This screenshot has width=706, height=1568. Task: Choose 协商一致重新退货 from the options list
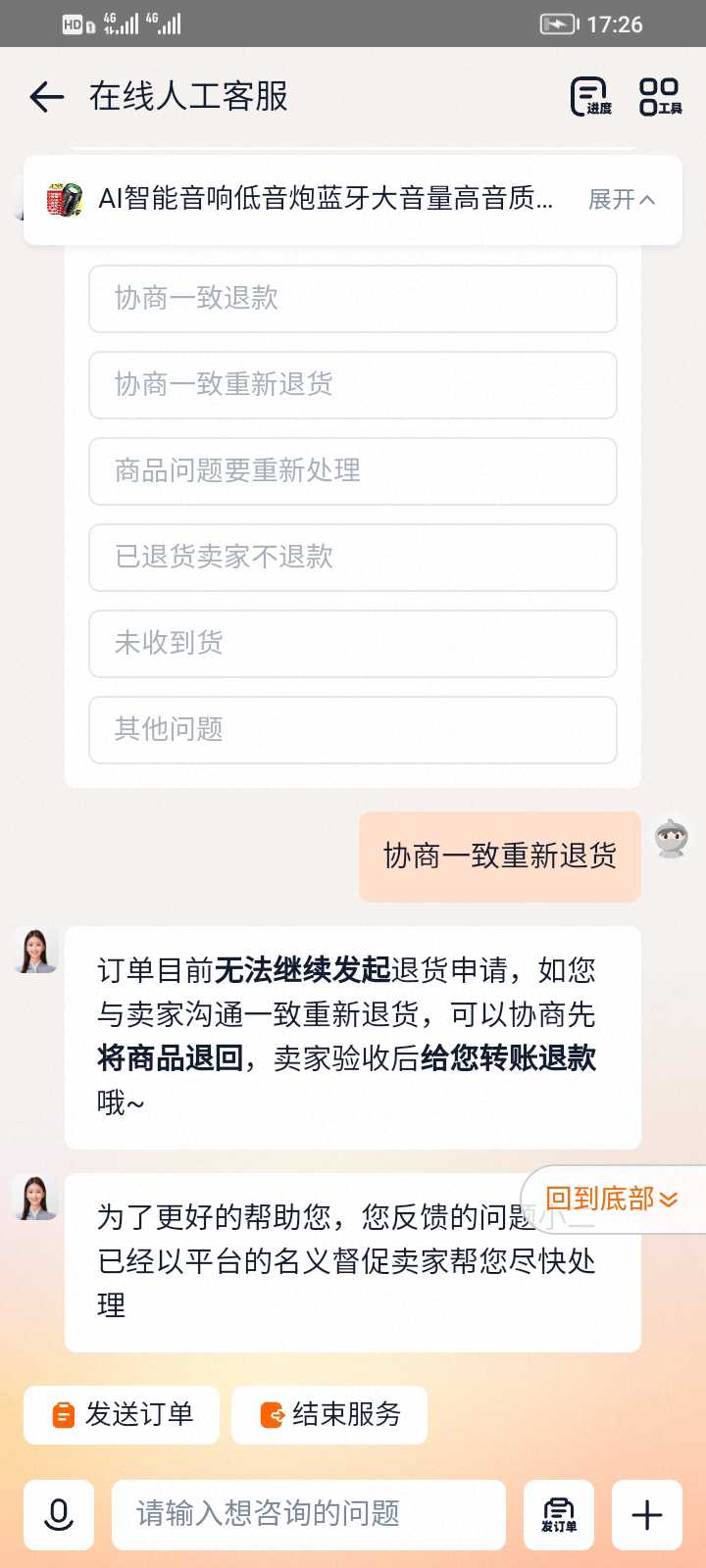coord(353,385)
